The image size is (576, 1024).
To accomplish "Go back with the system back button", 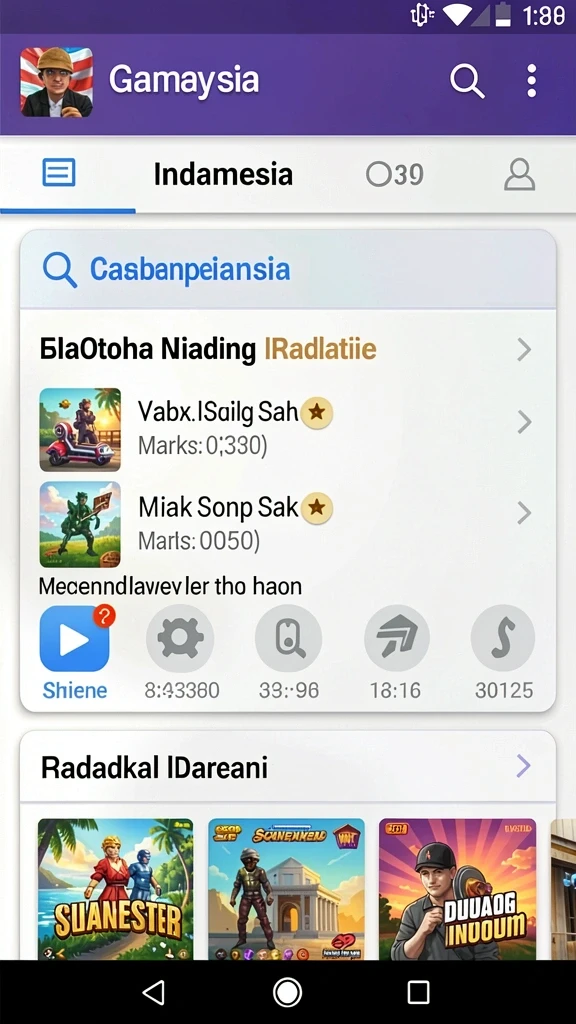I will pos(153,992).
